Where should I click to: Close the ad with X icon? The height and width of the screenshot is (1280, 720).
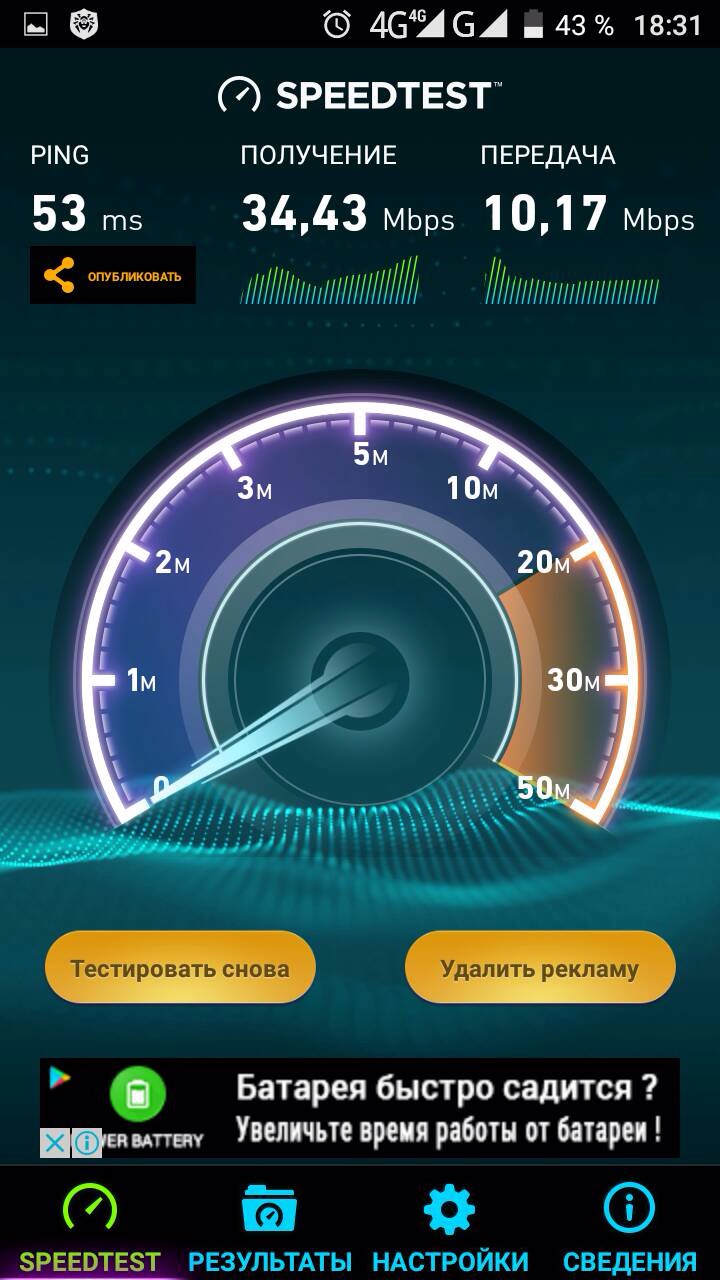pyautogui.click(x=55, y=1142)
